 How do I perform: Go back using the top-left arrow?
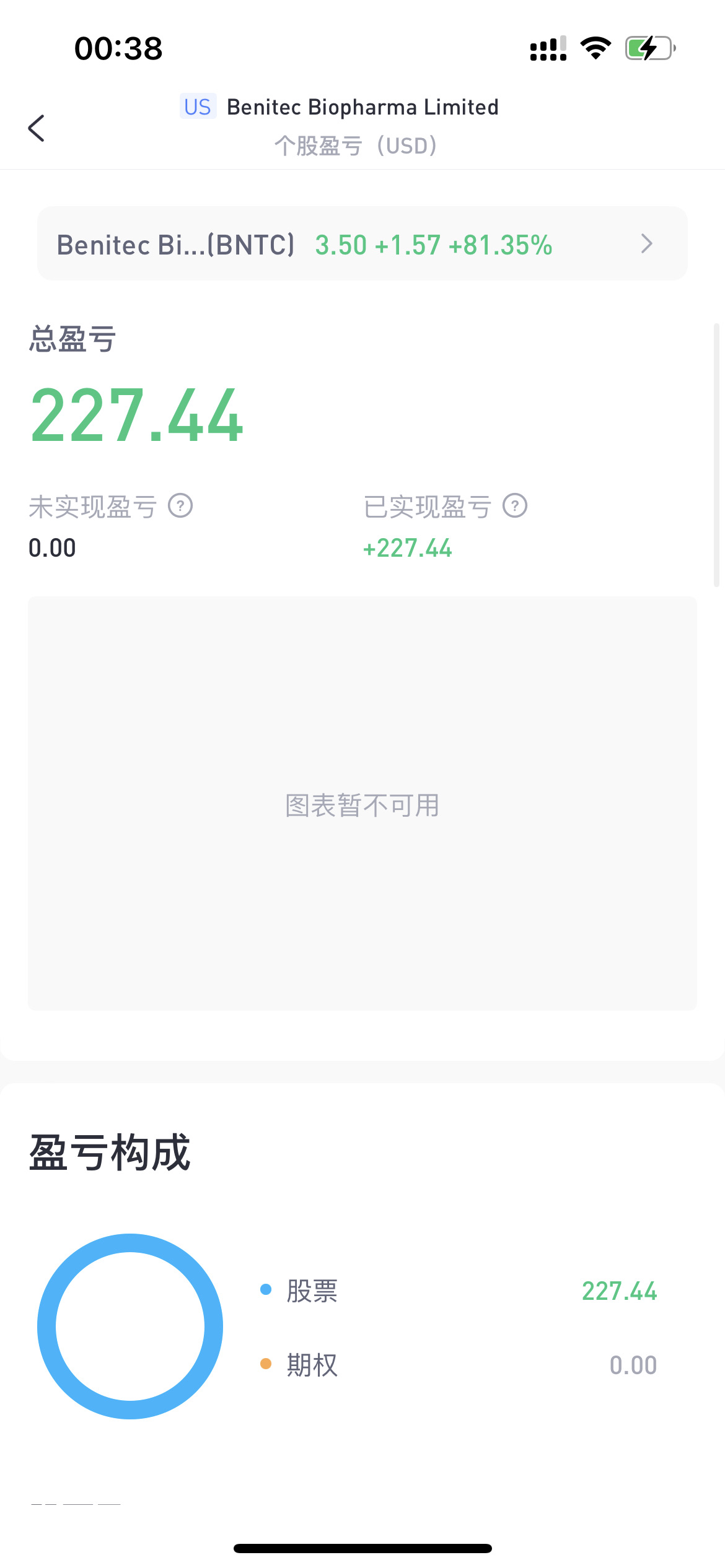(x=37, y=128)
